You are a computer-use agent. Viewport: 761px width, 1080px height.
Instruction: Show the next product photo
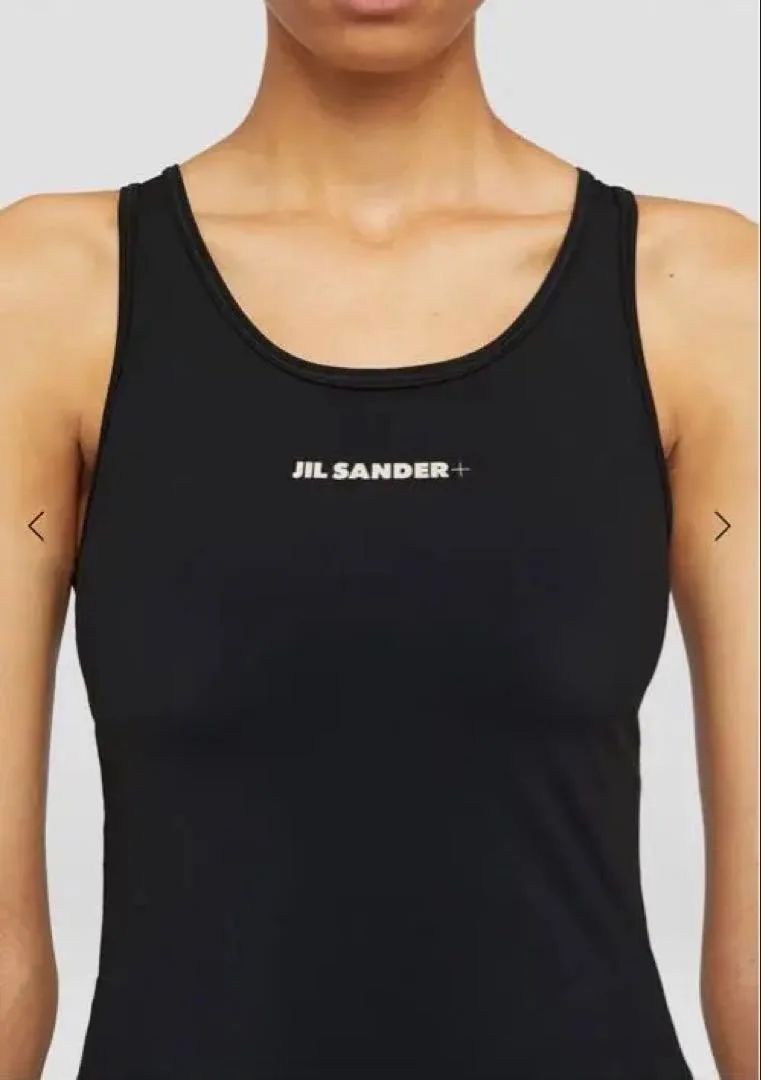click(722, 526)
